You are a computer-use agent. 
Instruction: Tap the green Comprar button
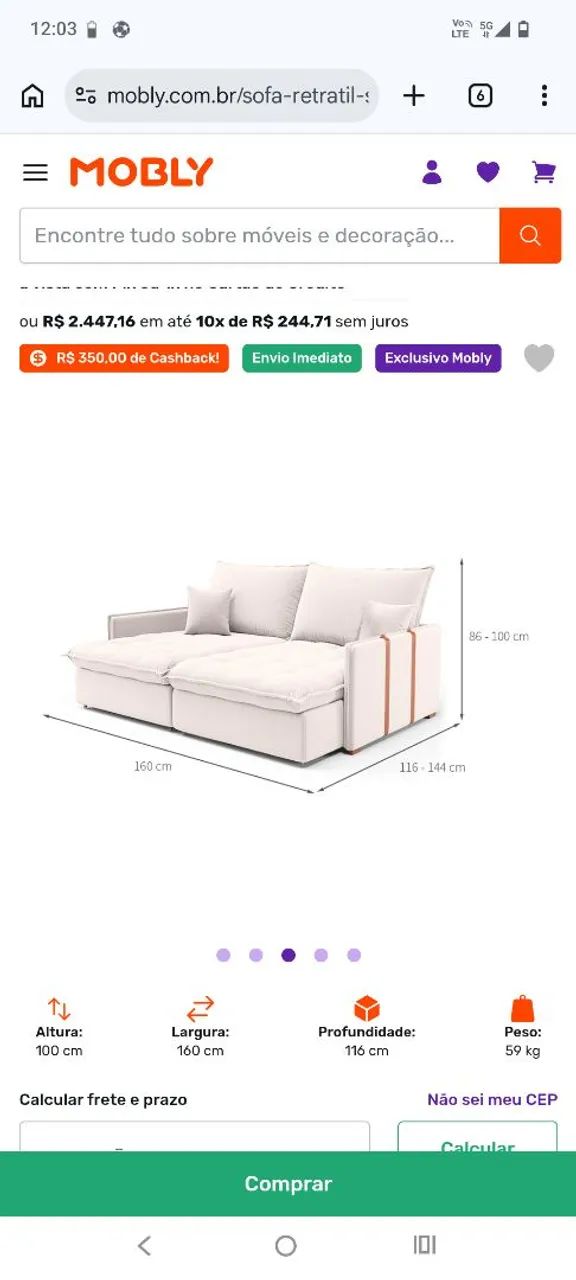click(288, 1184)
